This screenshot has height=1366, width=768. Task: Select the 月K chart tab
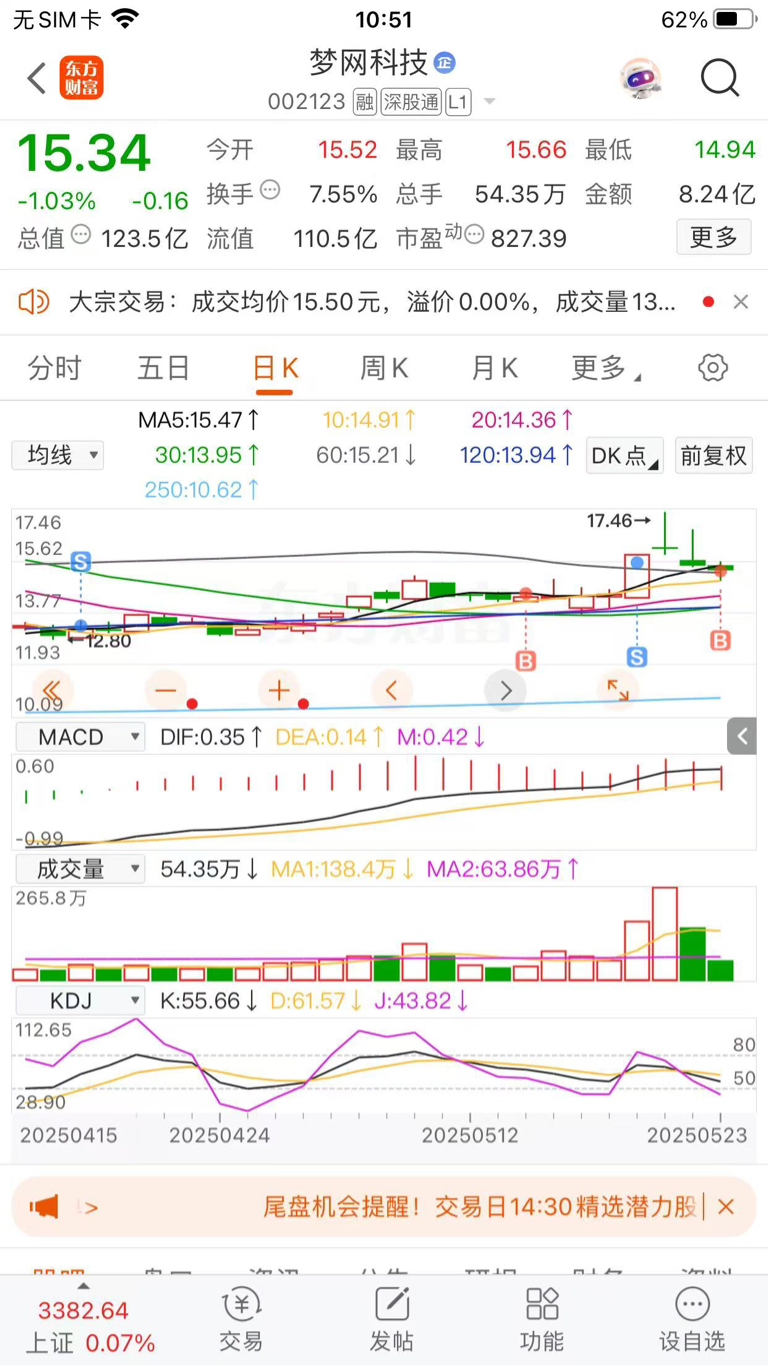coord(494,368)
